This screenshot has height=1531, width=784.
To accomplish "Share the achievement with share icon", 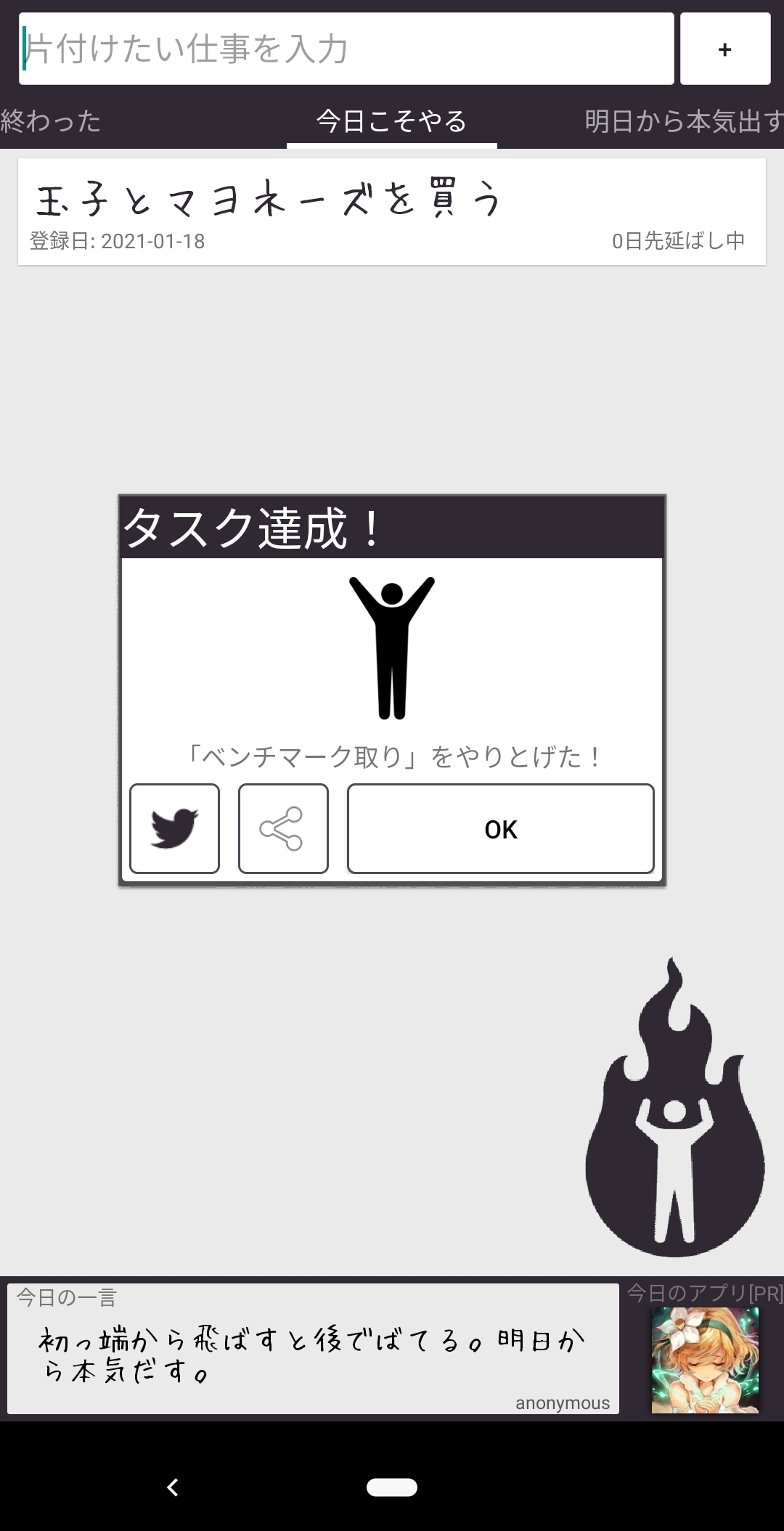I will coord(283,828).
